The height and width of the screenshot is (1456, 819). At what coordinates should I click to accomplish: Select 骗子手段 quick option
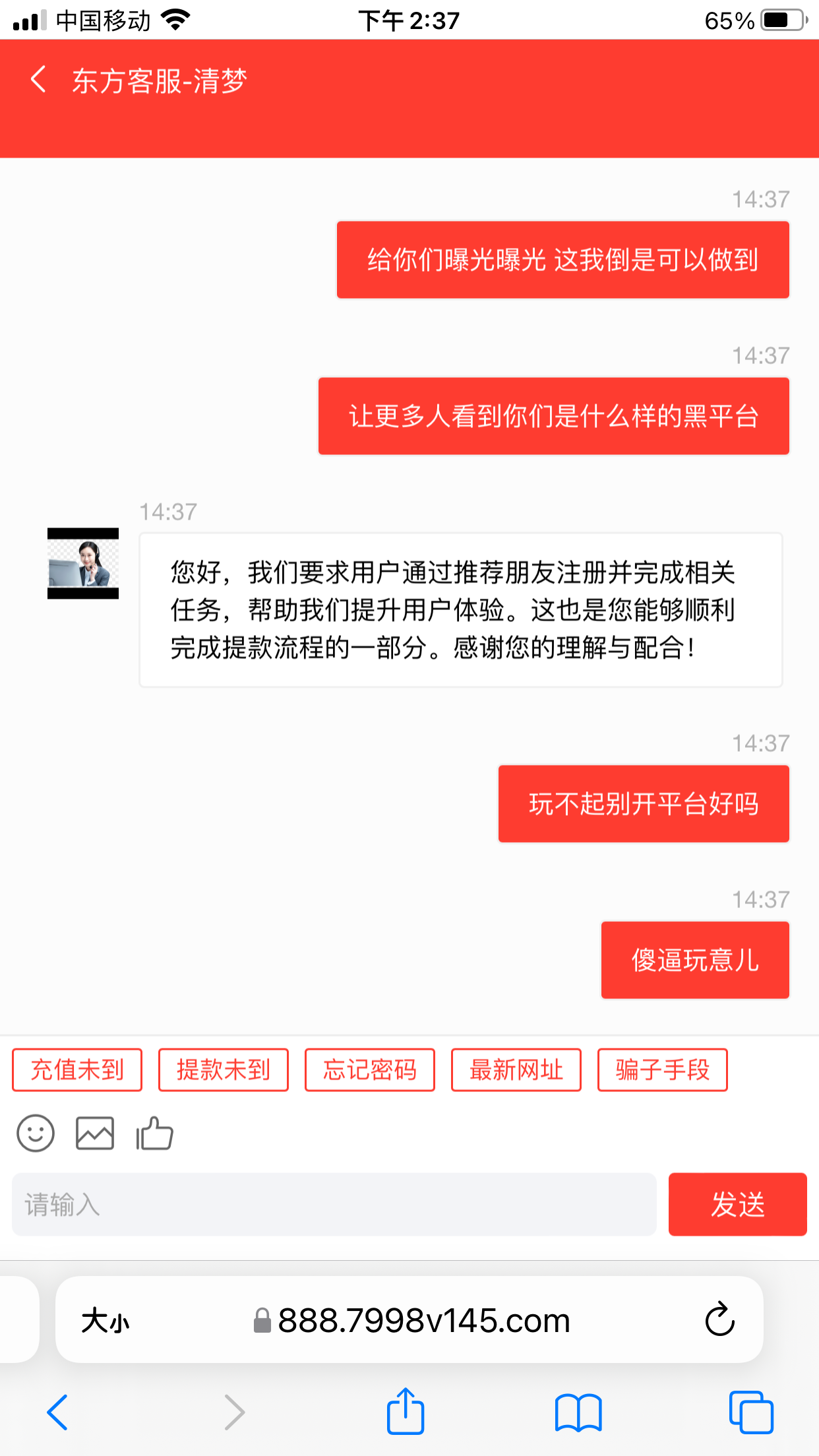662,1070
